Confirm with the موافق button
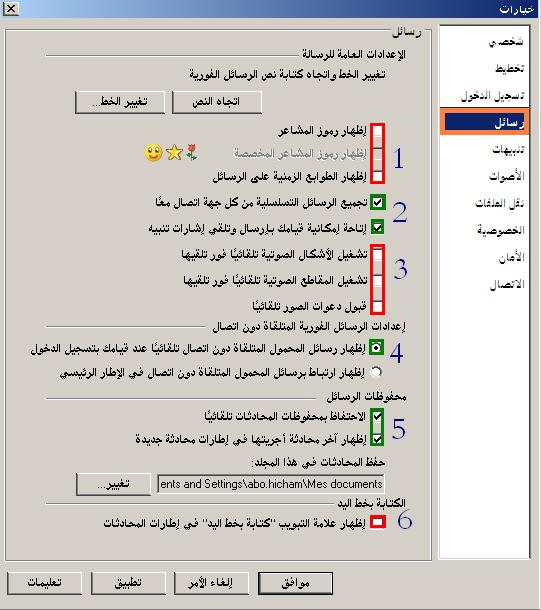The height and width of the screenshot is (610, 541). (295, 583)
